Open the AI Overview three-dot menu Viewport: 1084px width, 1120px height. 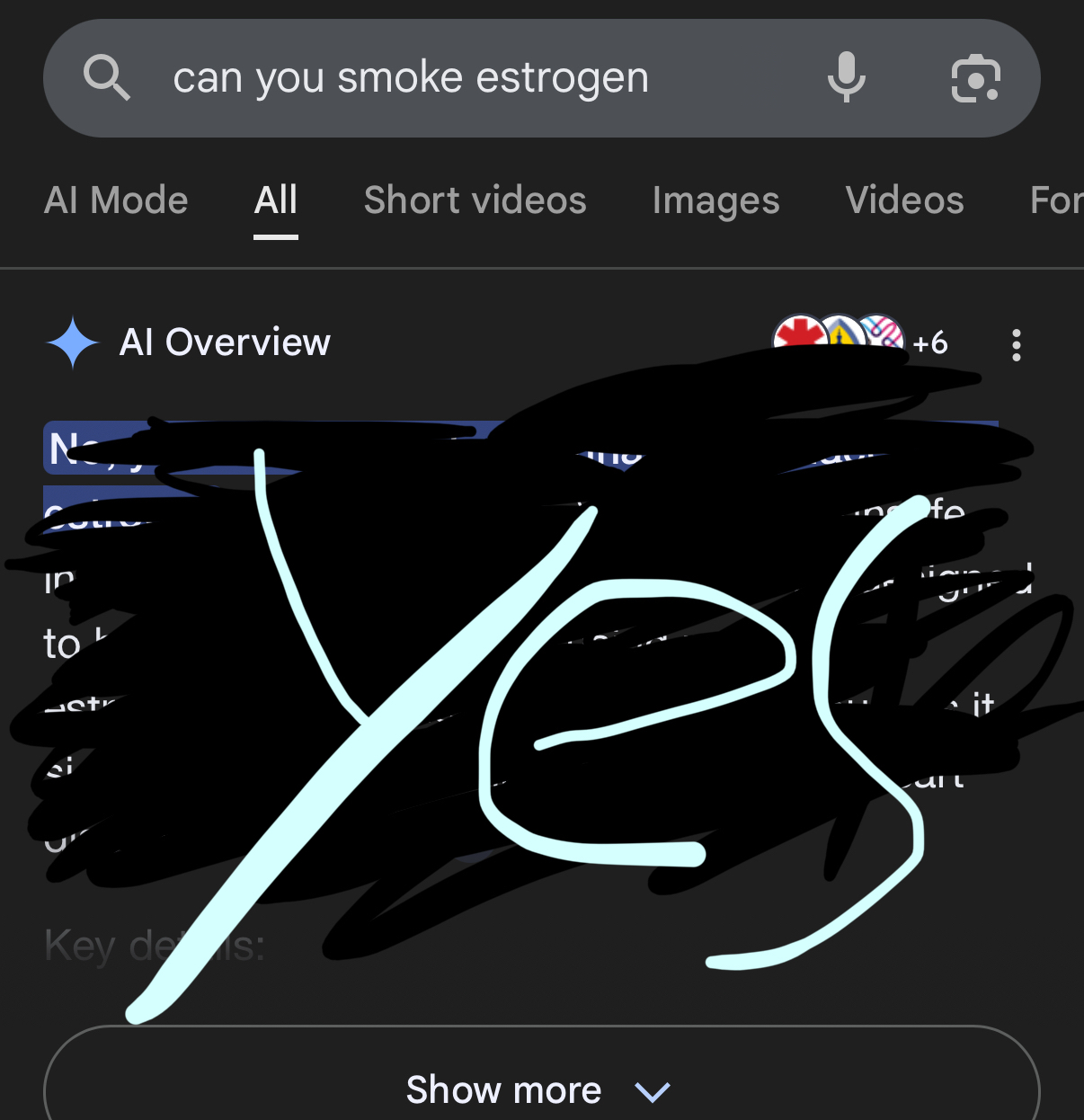pyautogui.click(x=1017, y=344)
